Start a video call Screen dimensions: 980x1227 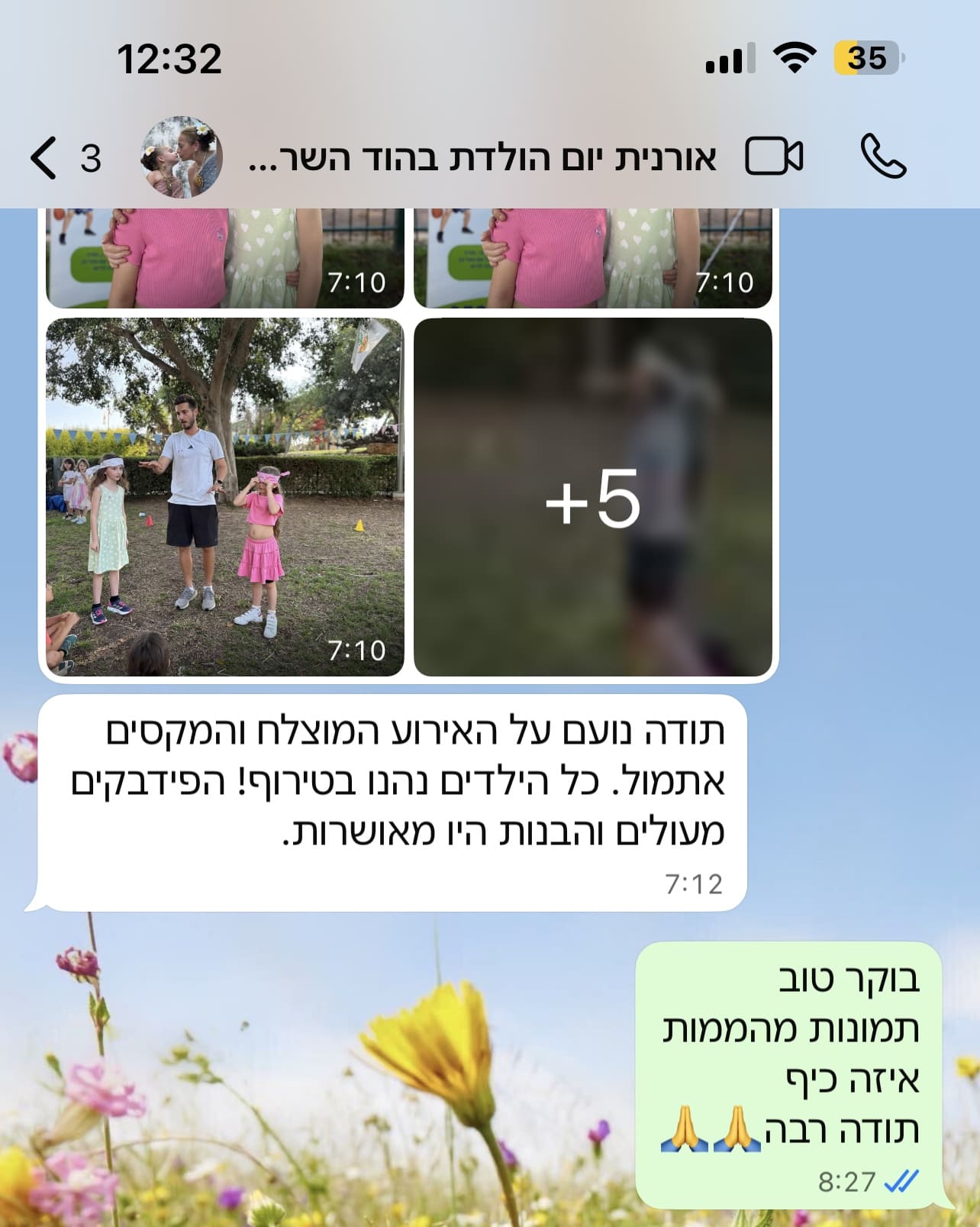(773, 157)
